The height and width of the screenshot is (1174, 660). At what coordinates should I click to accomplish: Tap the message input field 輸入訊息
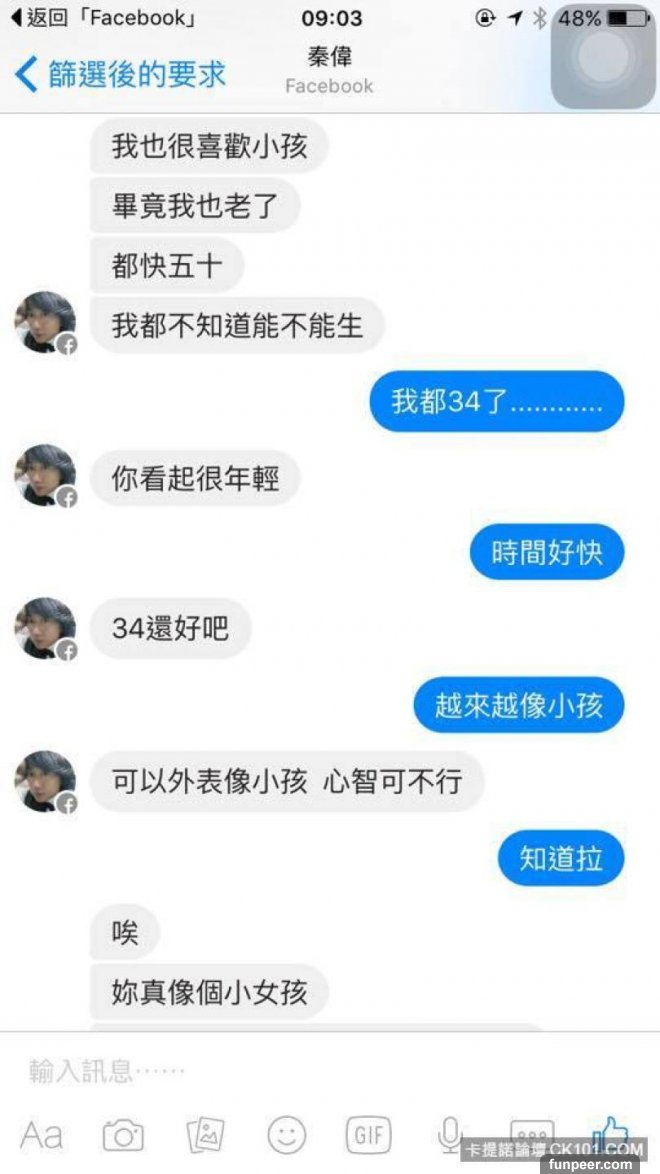[300, 1072]
